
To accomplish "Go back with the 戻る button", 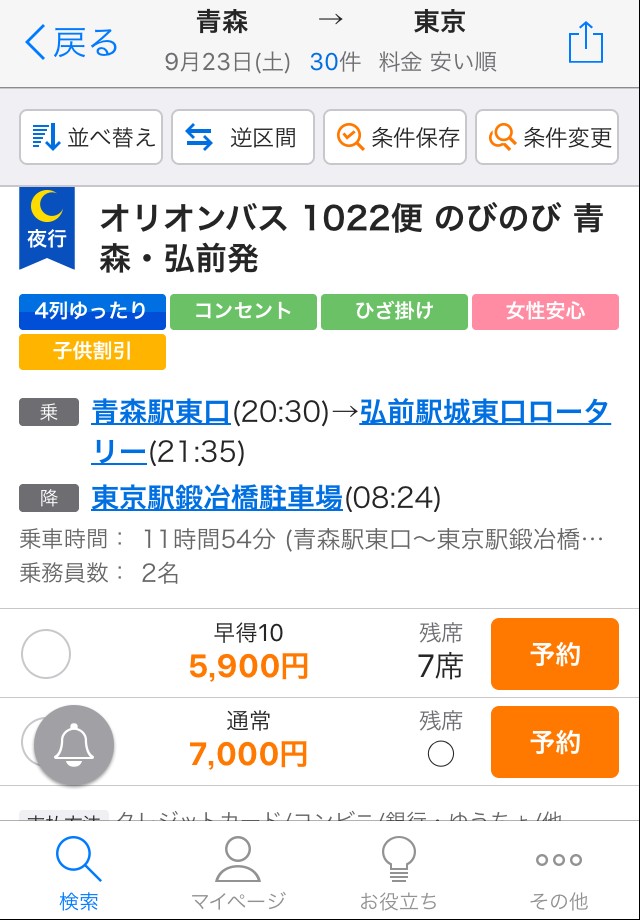I will pos(70,43).
